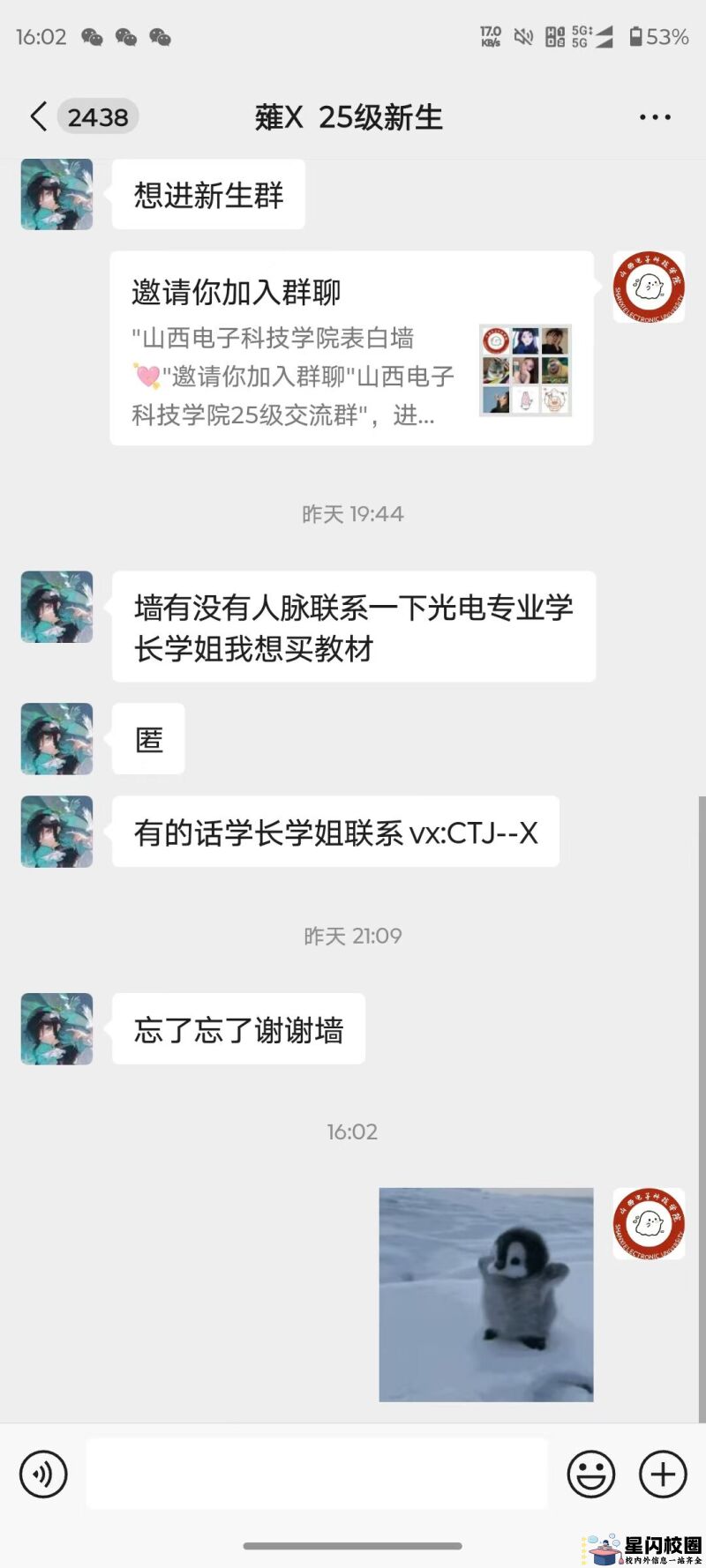Switch to voice message input
The height and width of the screenshot is (1568, 706).
click(43, 1474)
